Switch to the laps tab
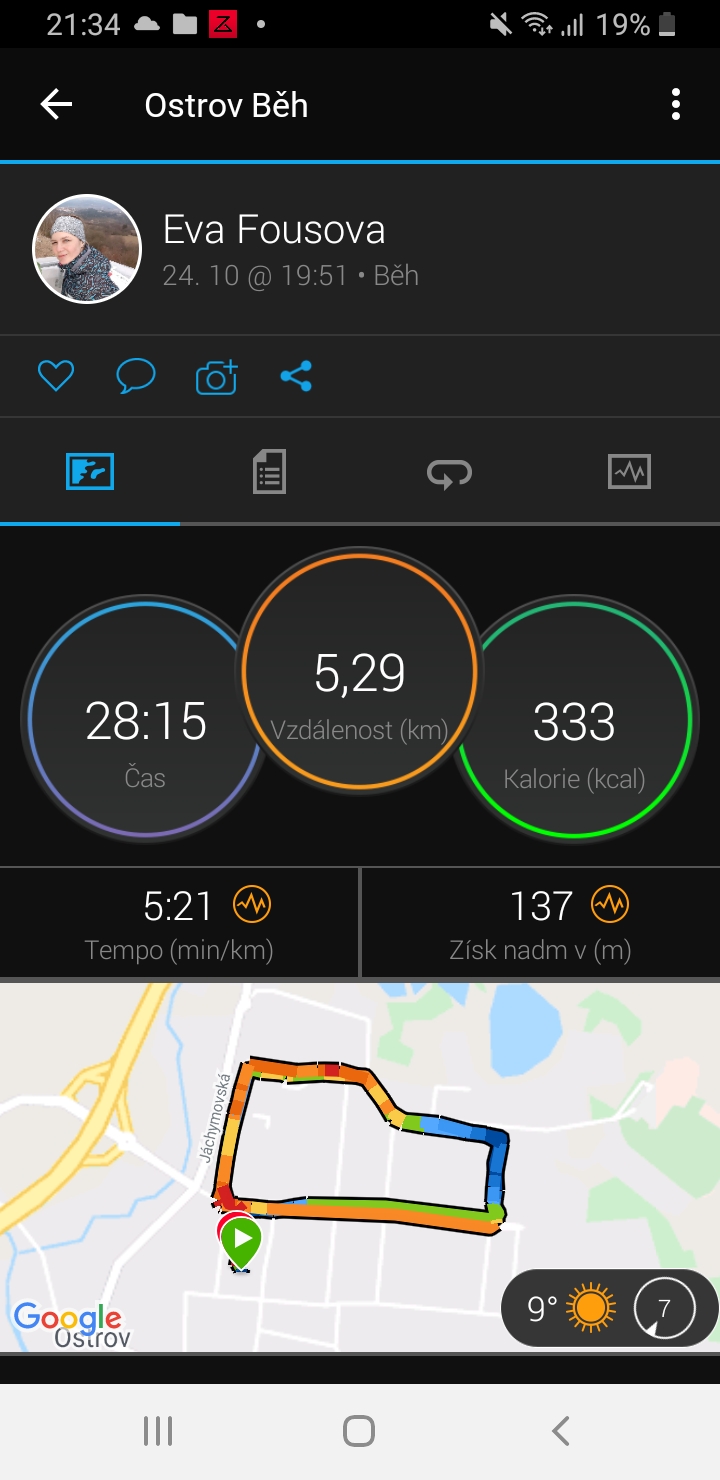The height and width of the screenshot is (1480, 720). tap(449, 473)
